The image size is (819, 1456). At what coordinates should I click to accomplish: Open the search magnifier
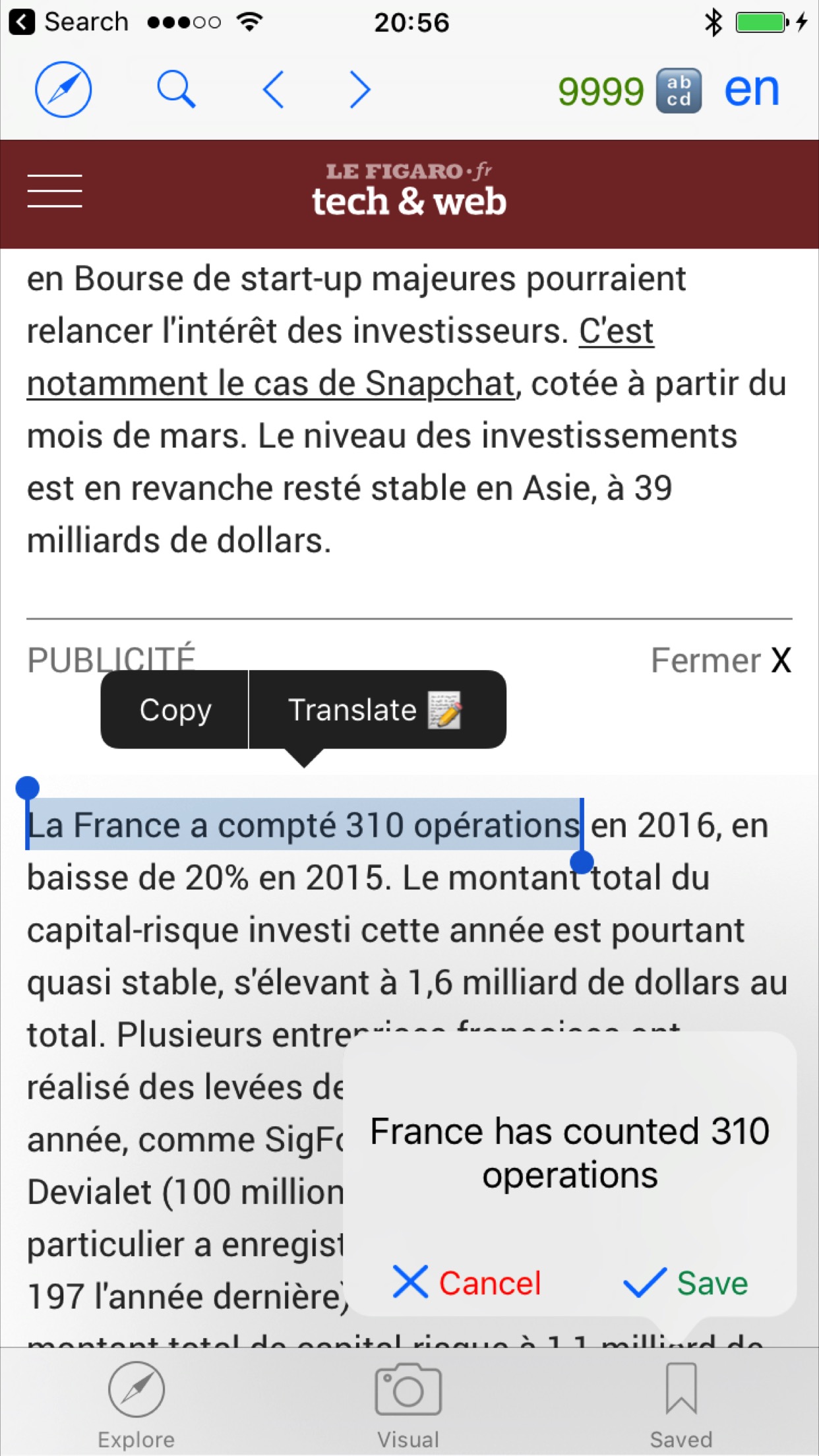point(176,90)
